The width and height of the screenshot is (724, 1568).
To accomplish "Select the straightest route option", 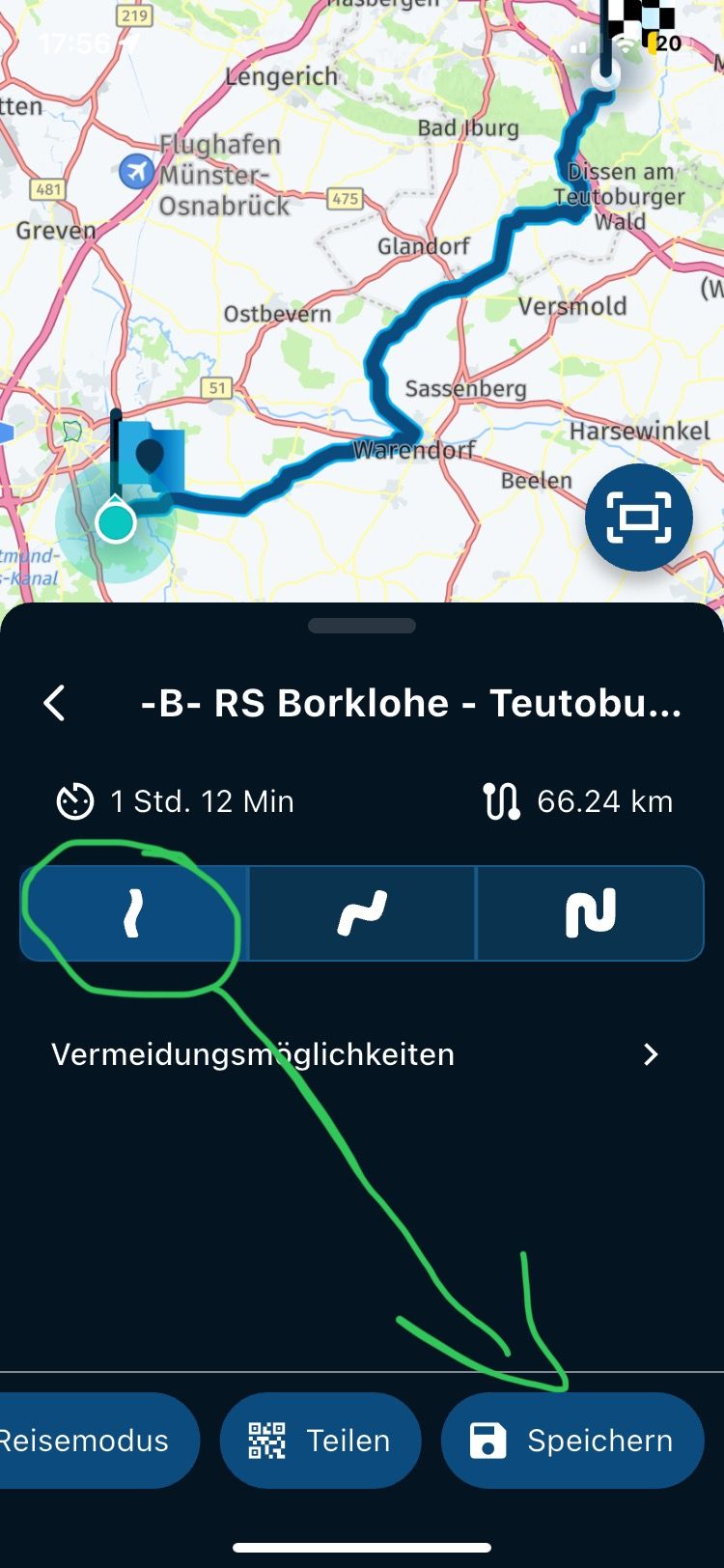I will pyautogui.click(x=134, y=913).
